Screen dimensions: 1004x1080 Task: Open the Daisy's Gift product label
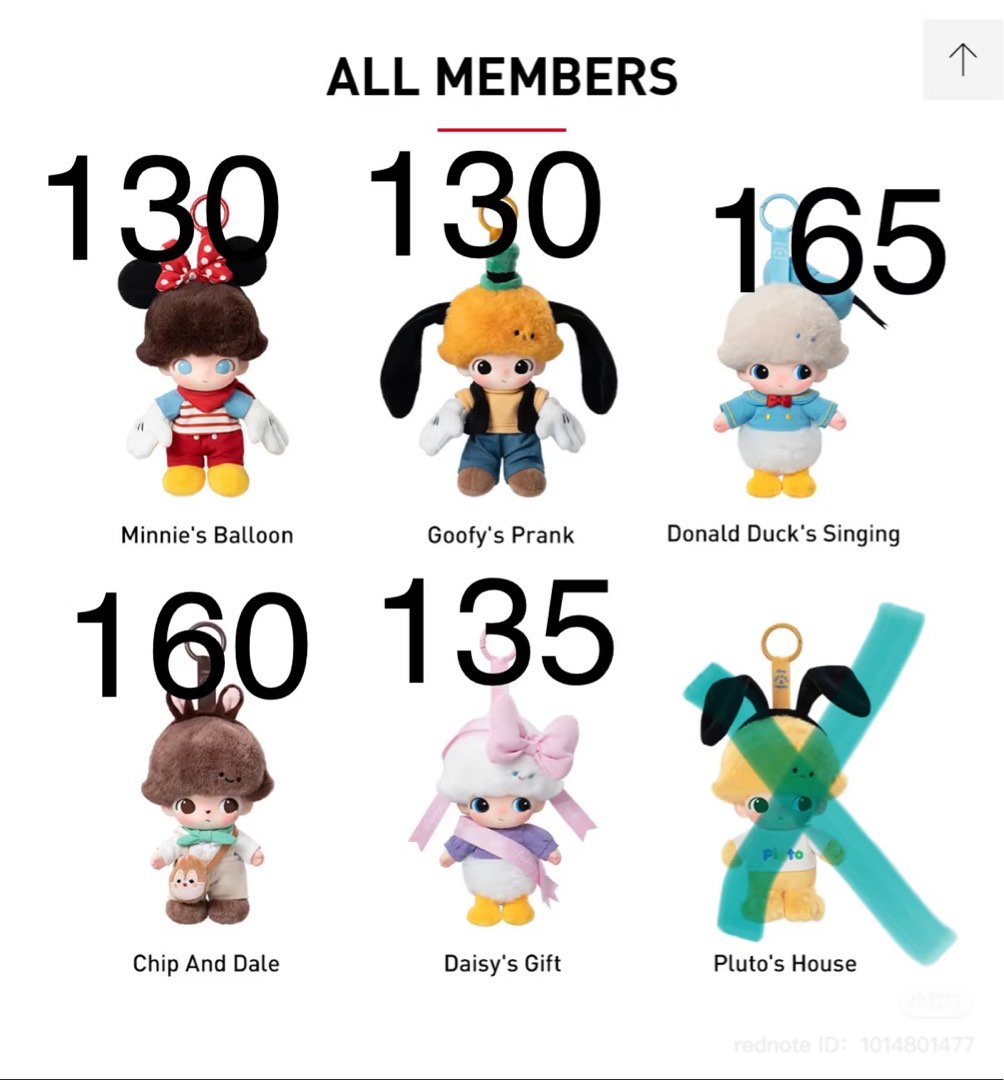point(503,963)
